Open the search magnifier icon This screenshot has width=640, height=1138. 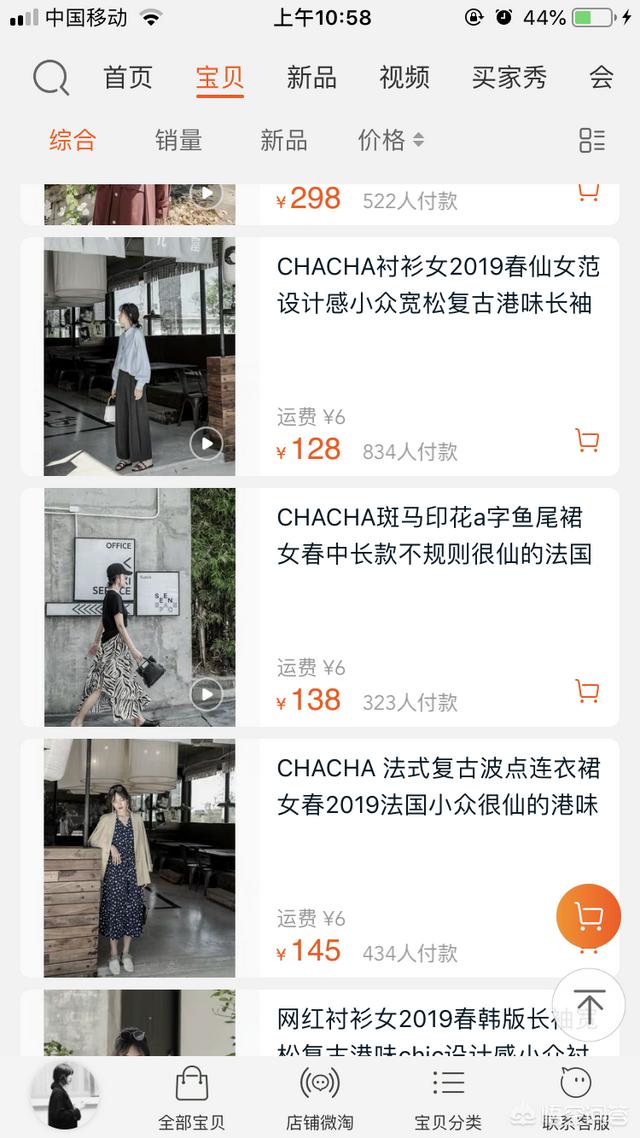point(51,78)
